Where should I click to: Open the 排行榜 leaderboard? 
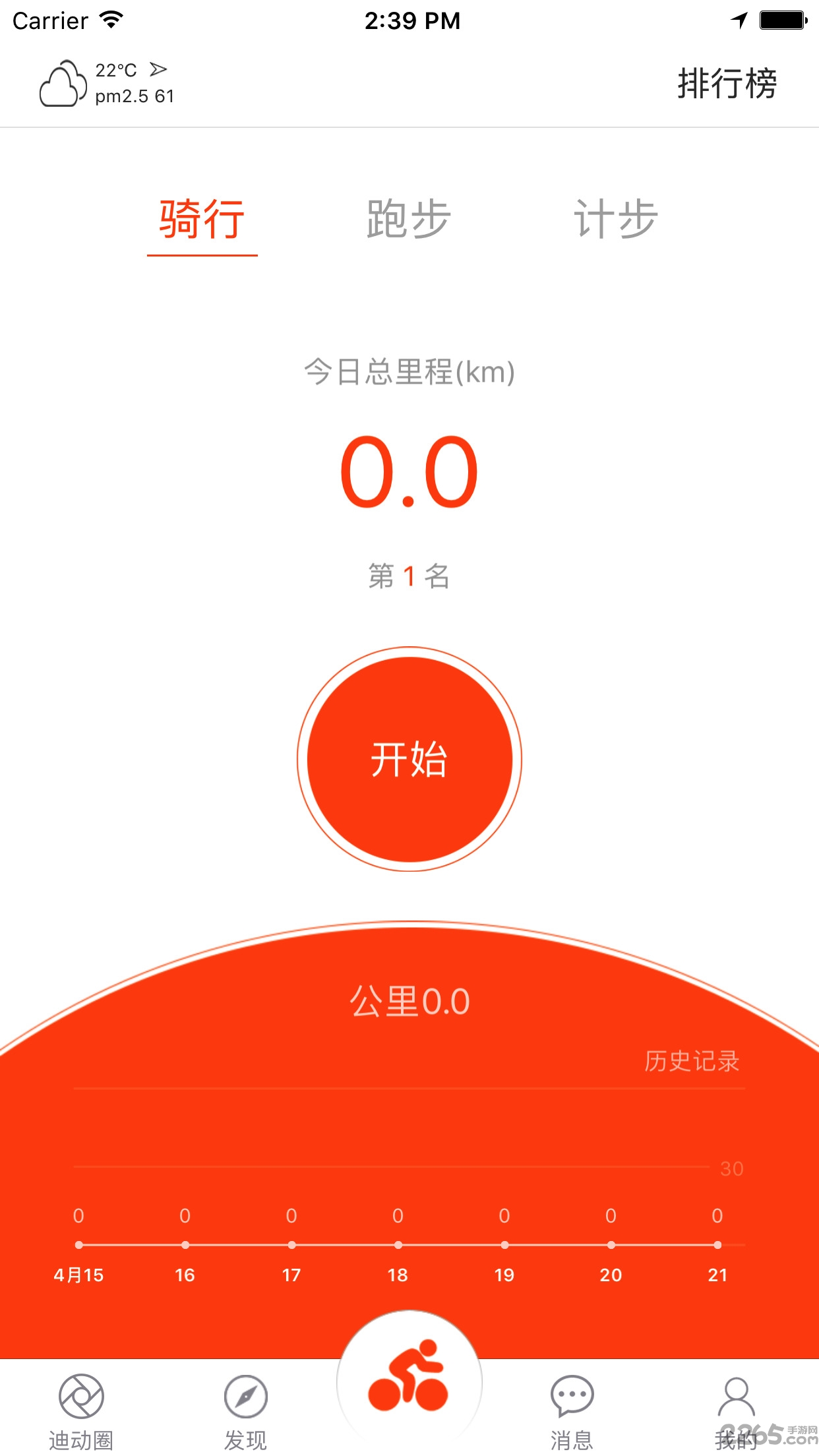pos(726,82)
